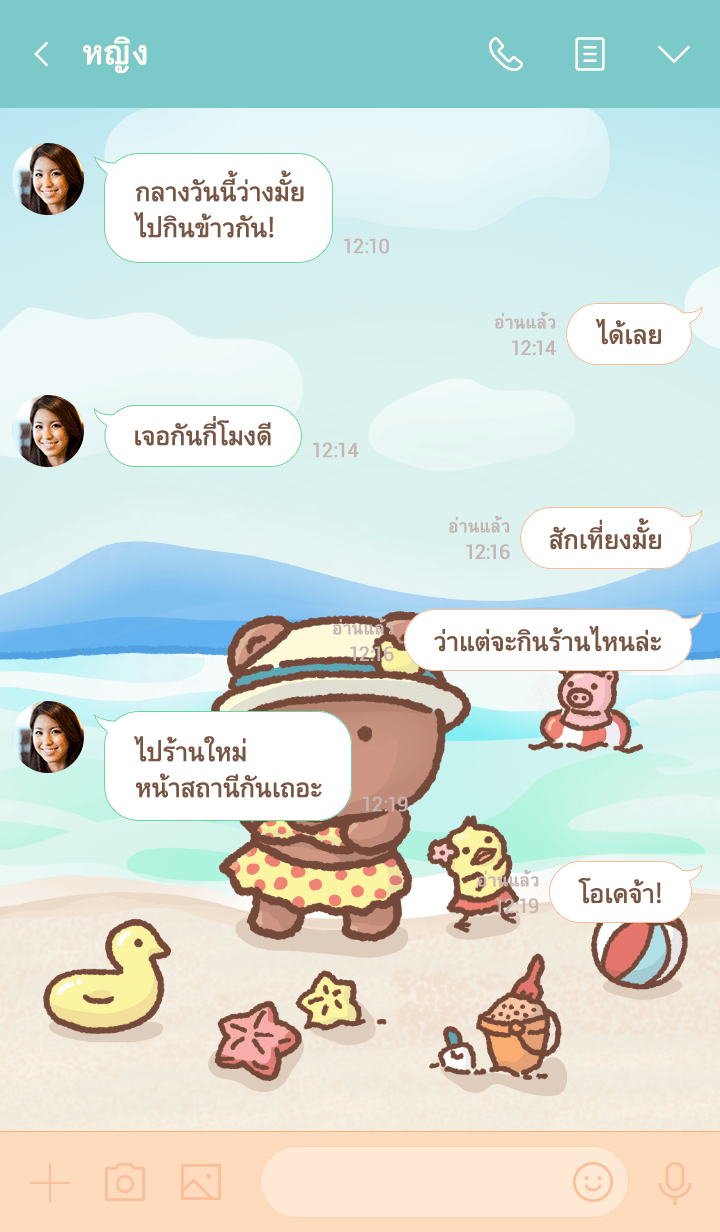Open the photo gallery picker

(200, 1183)
